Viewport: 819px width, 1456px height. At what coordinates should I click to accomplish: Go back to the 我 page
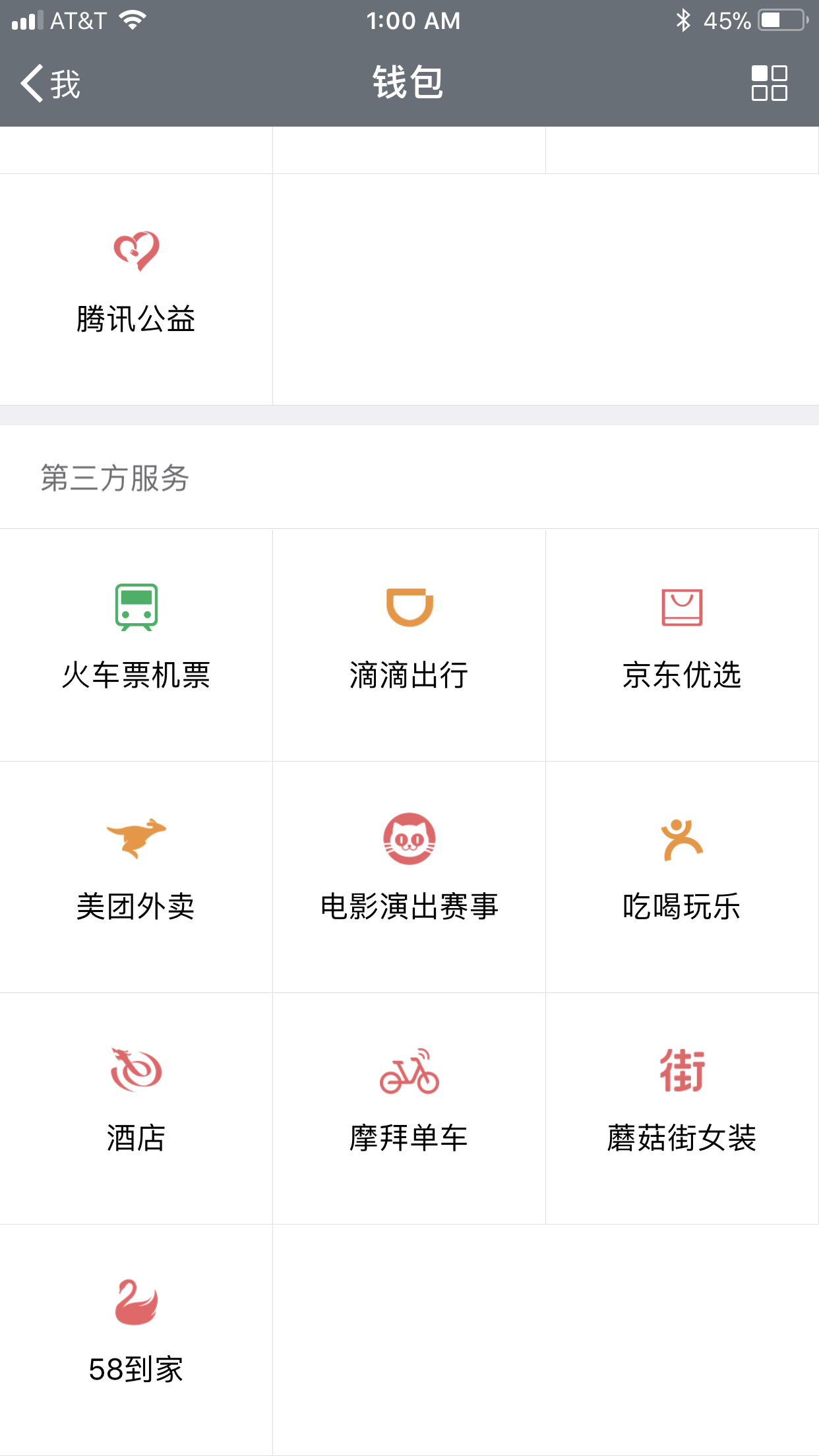(50, 84)
